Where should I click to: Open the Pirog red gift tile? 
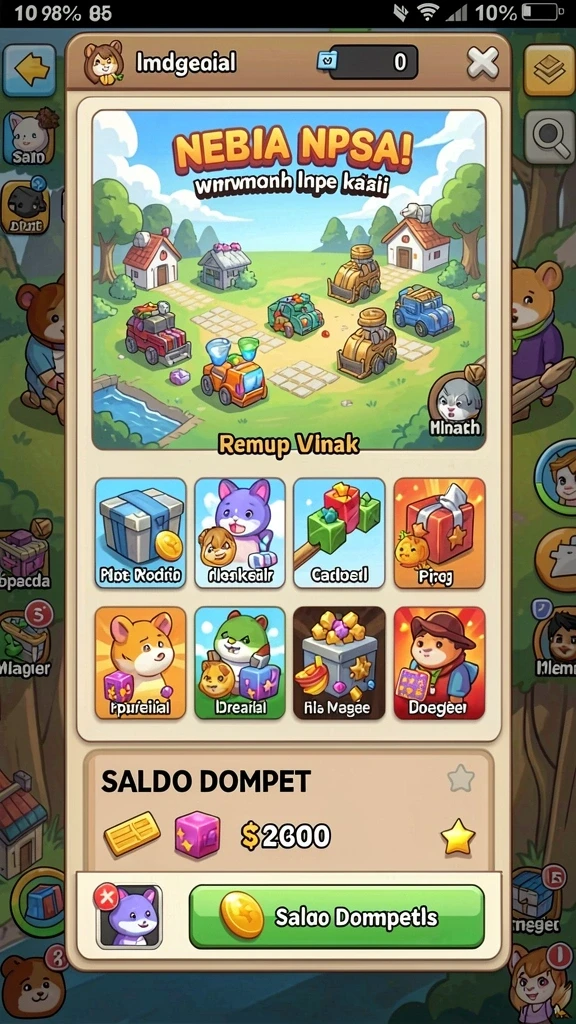pyautogui.click(x=439, y=533)
